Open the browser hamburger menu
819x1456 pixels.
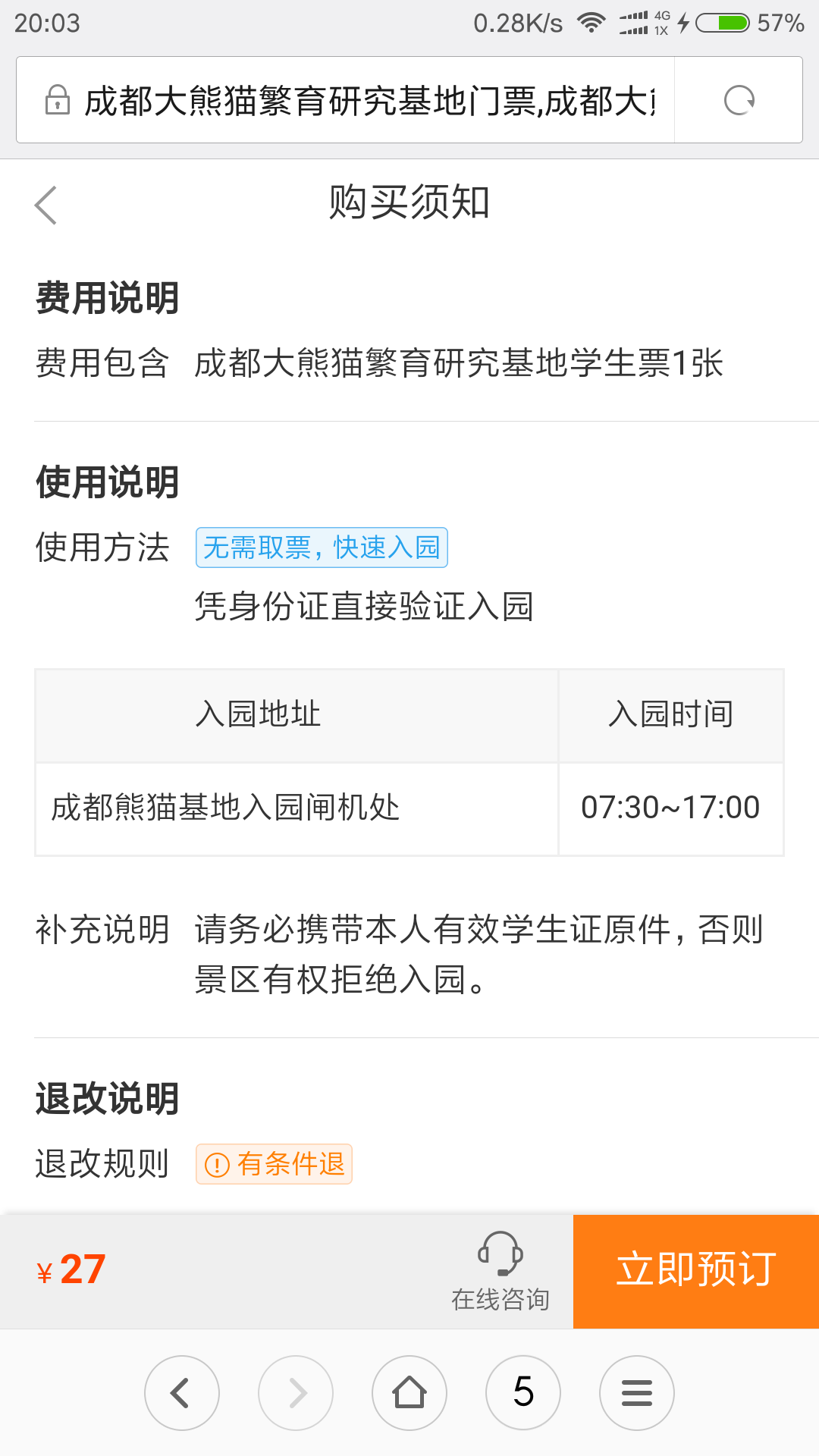637,1393
